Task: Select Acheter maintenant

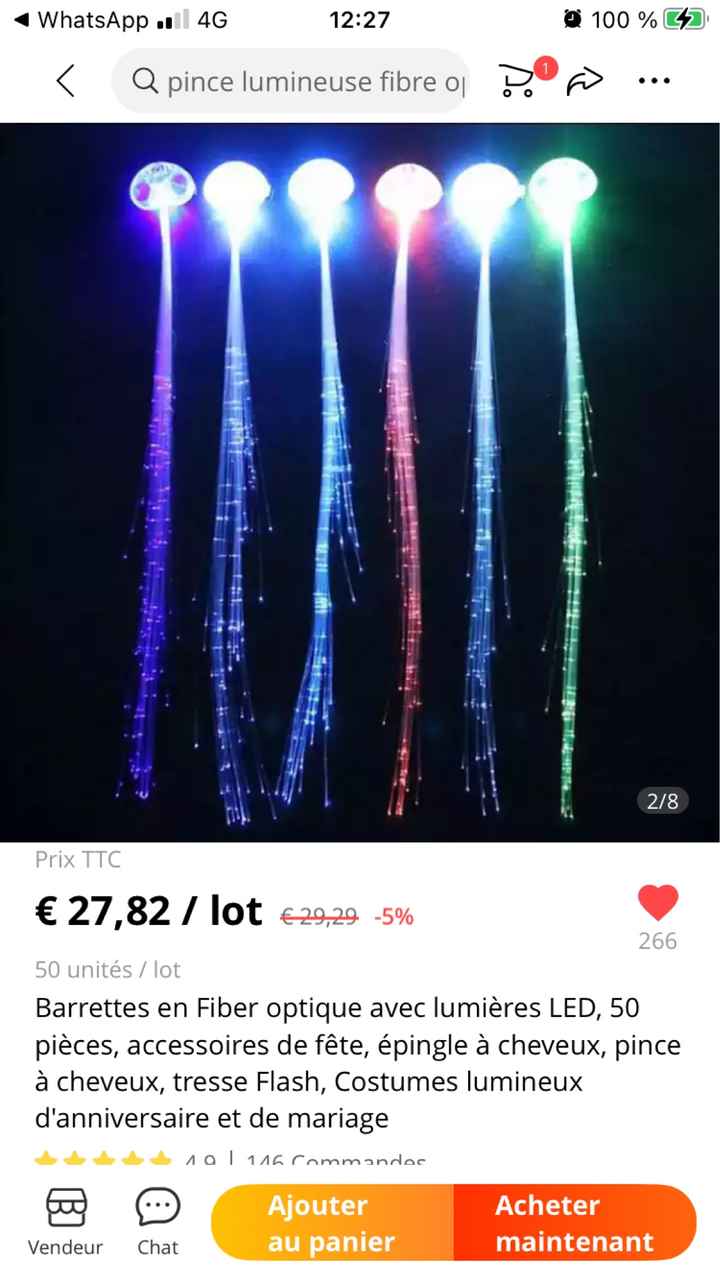Action: point(574,1223)
